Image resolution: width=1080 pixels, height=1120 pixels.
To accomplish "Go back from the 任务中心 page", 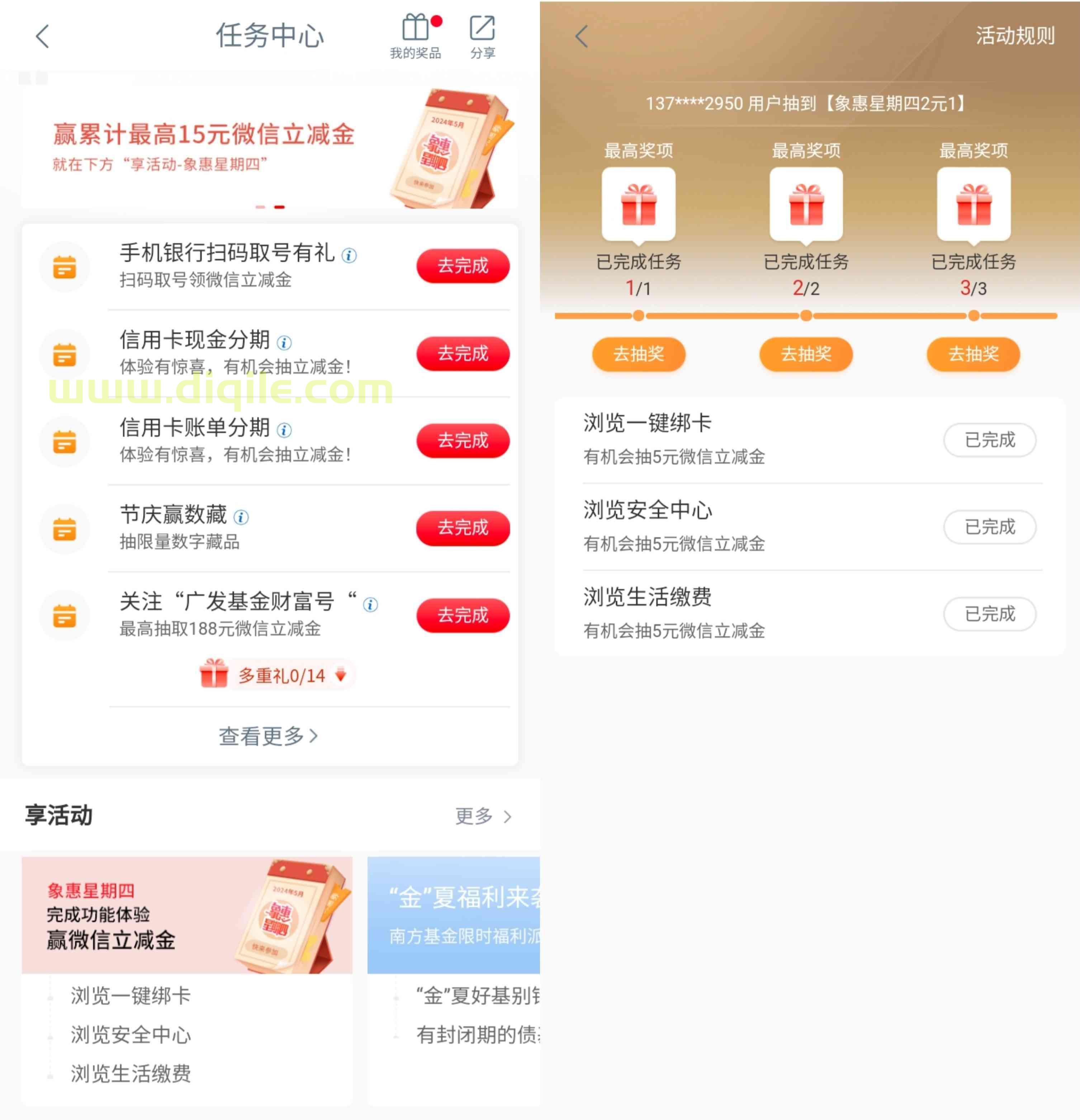I will 42,37.
